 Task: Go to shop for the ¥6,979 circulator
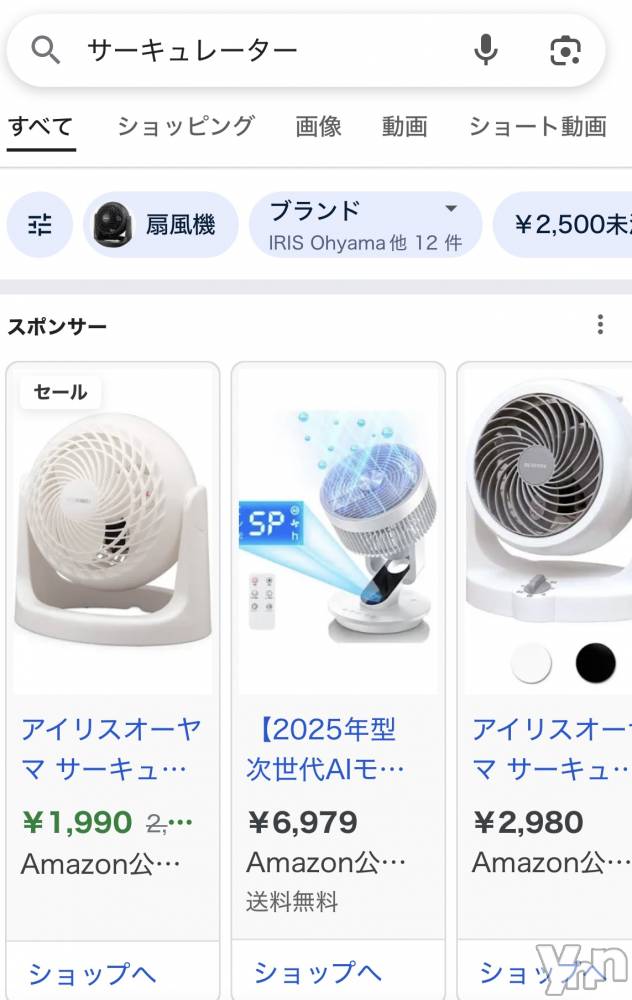click(x=318, y=972)
